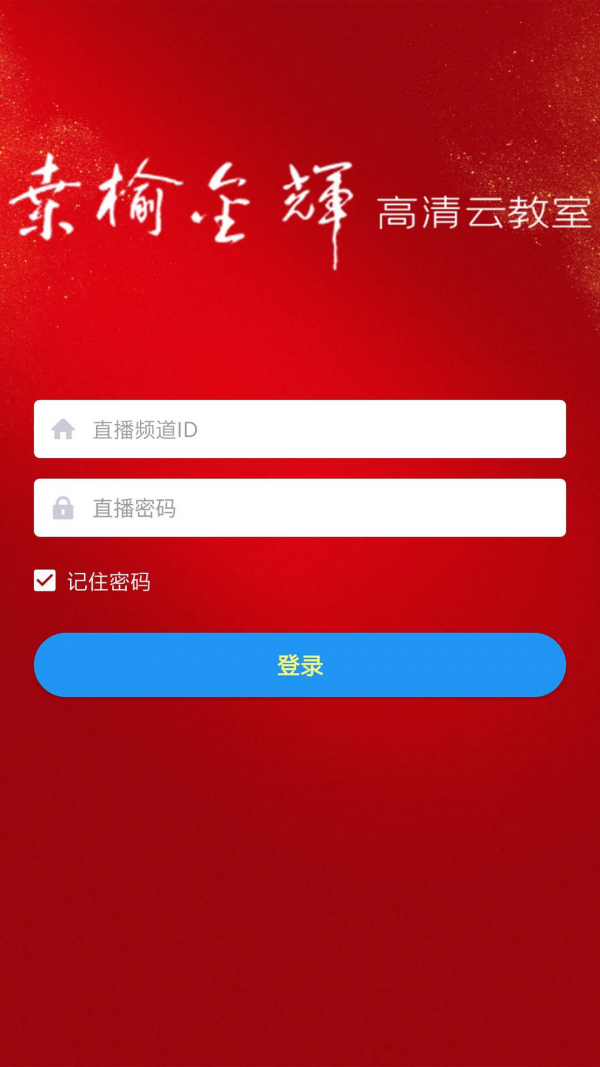This screenshot has width=600, height=1067.
Task: Tap the 直播频道ID input field
Action: click(300, 429)
